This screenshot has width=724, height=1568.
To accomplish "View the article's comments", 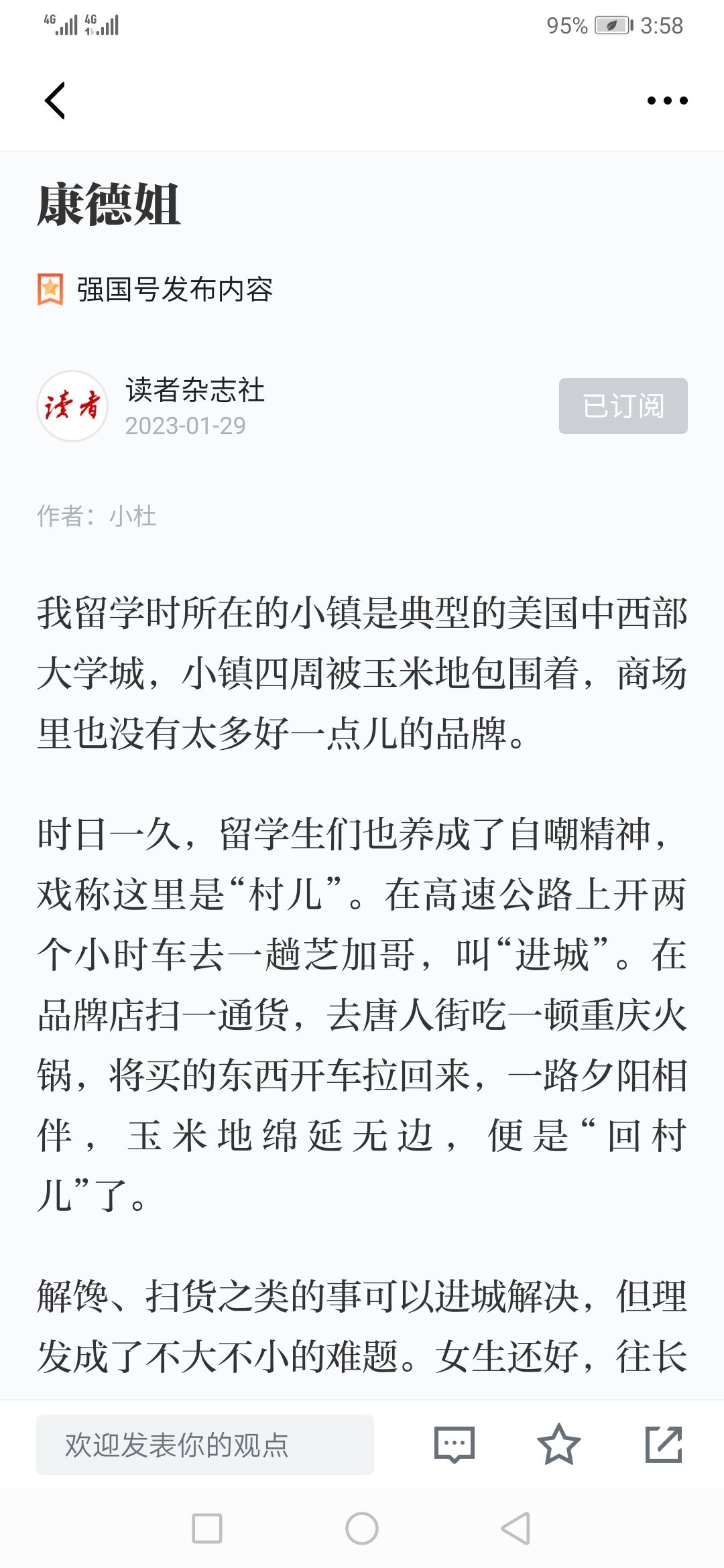I will (x=455, y=1444).
